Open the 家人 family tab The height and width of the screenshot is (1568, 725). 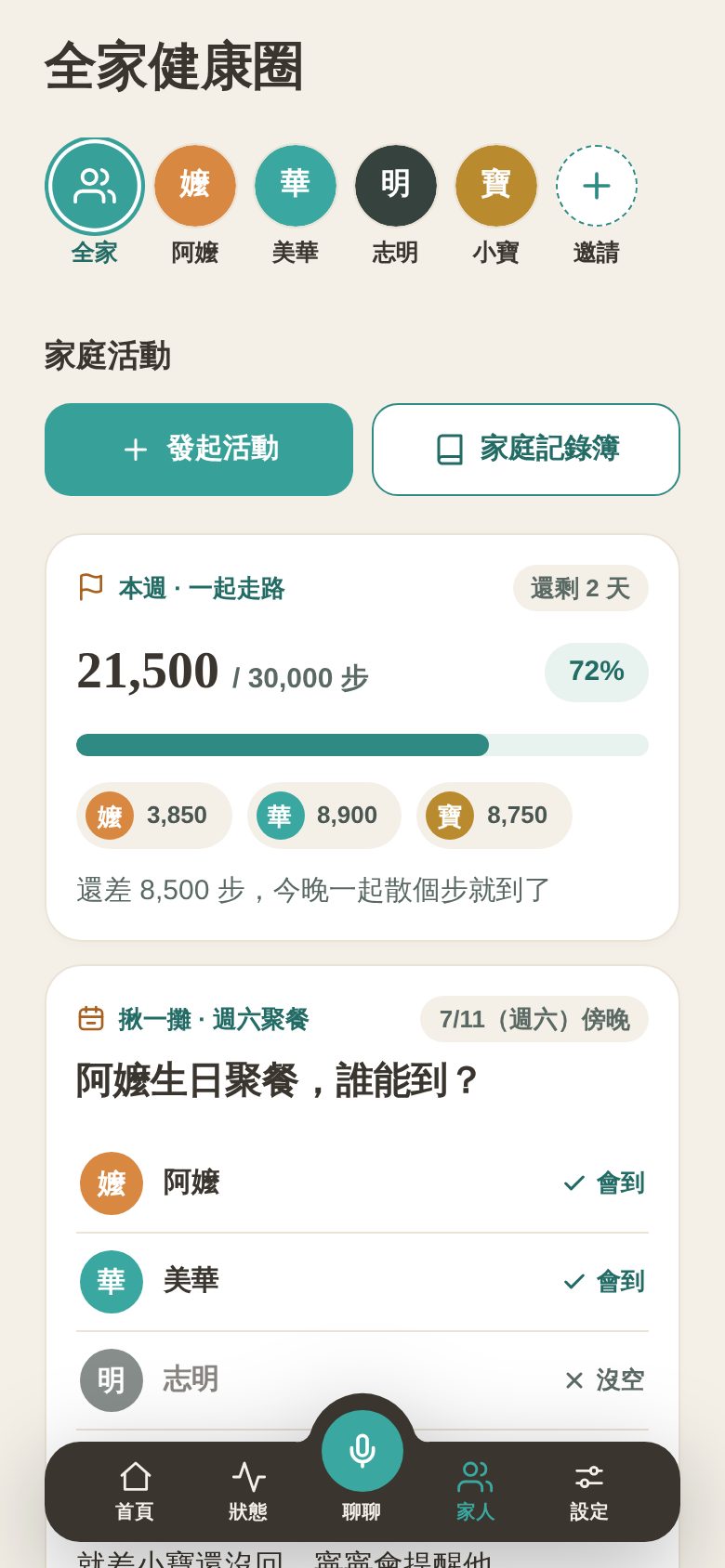tap(475, 1492)
